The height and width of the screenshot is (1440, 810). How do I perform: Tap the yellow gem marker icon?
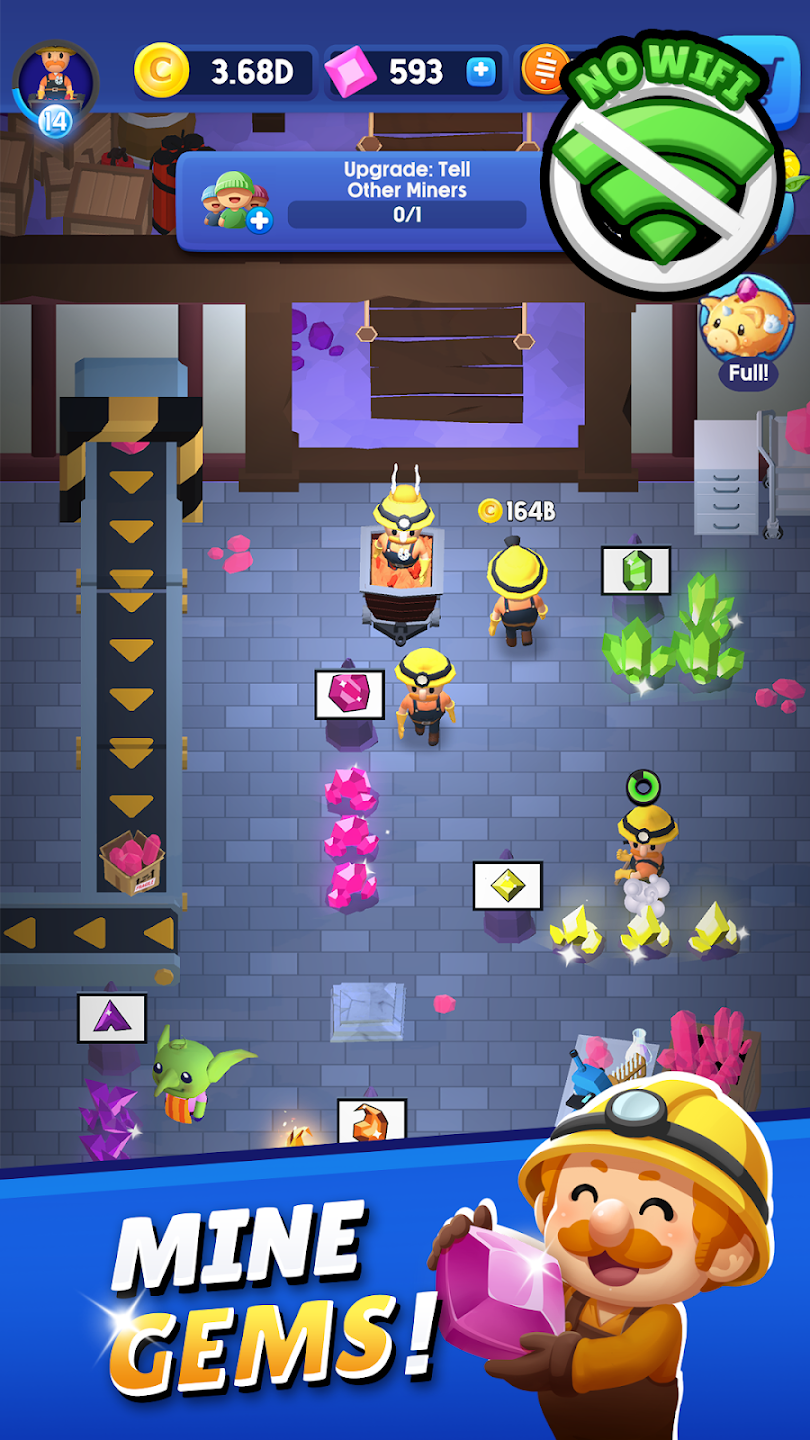[x=506, y=885]
